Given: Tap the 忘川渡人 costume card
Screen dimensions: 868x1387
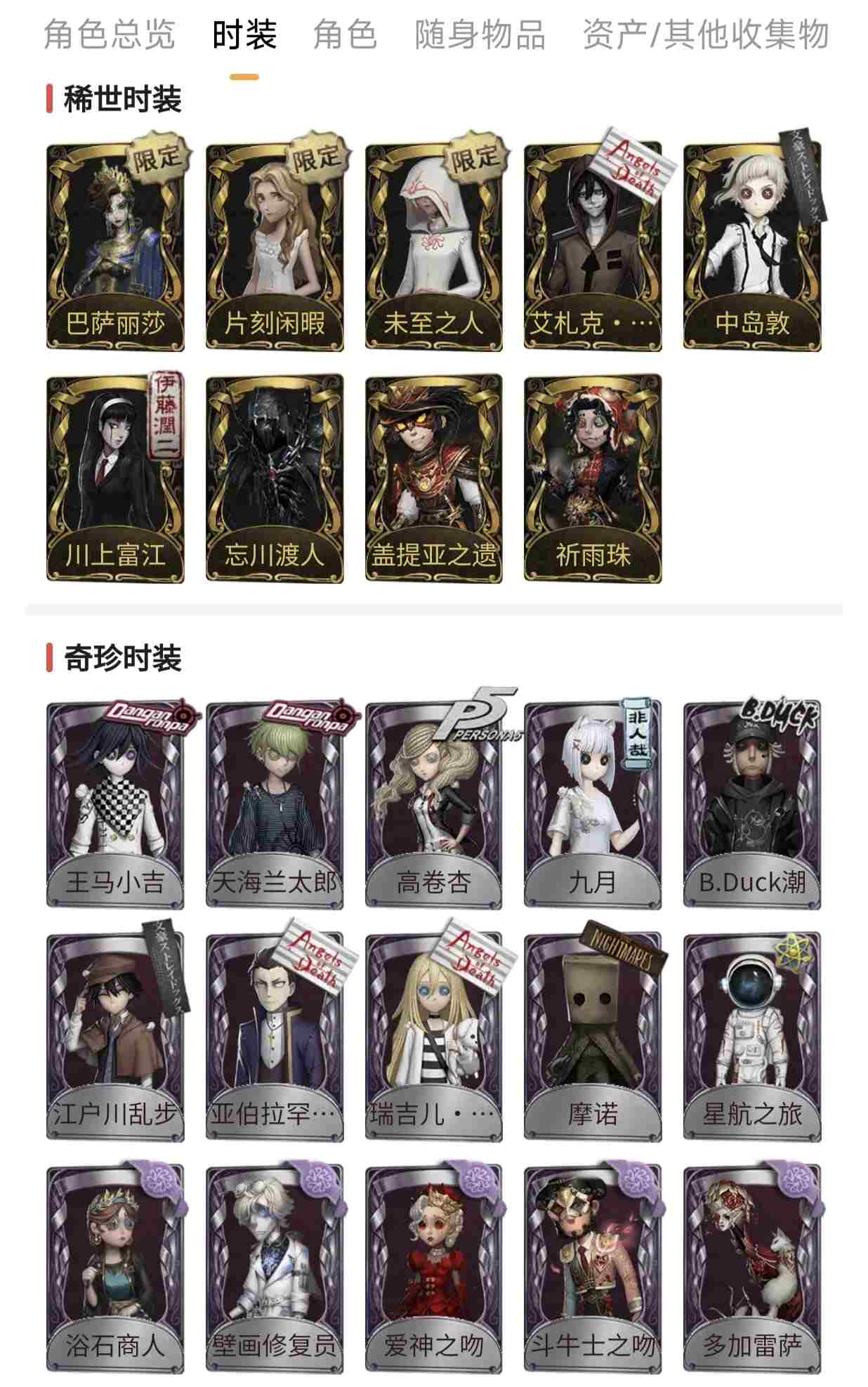Looking at the screenshot, I should point(275,478).
